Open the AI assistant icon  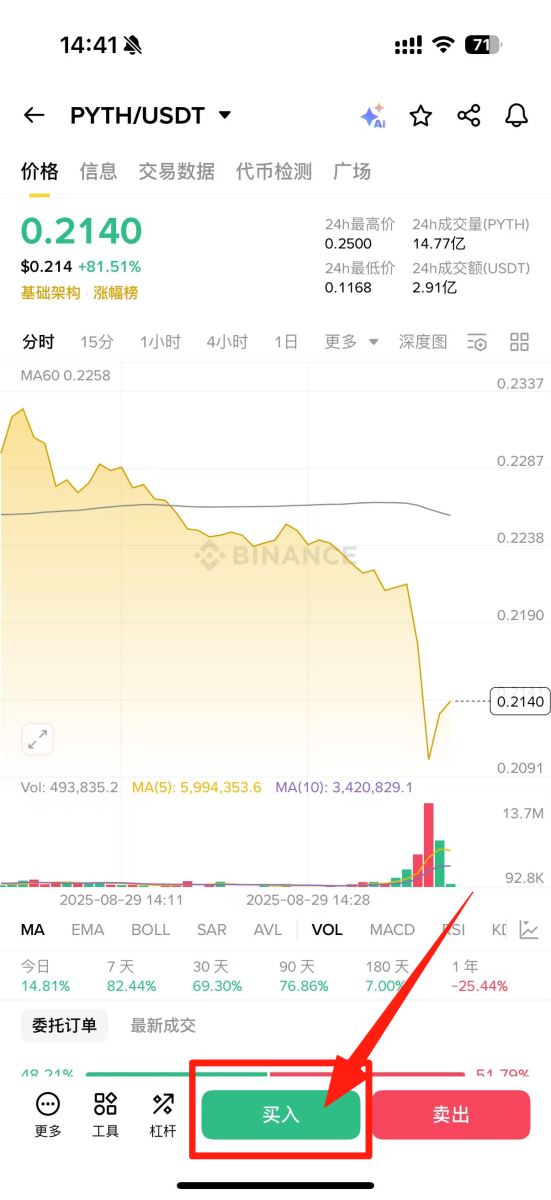pos(372,116)
